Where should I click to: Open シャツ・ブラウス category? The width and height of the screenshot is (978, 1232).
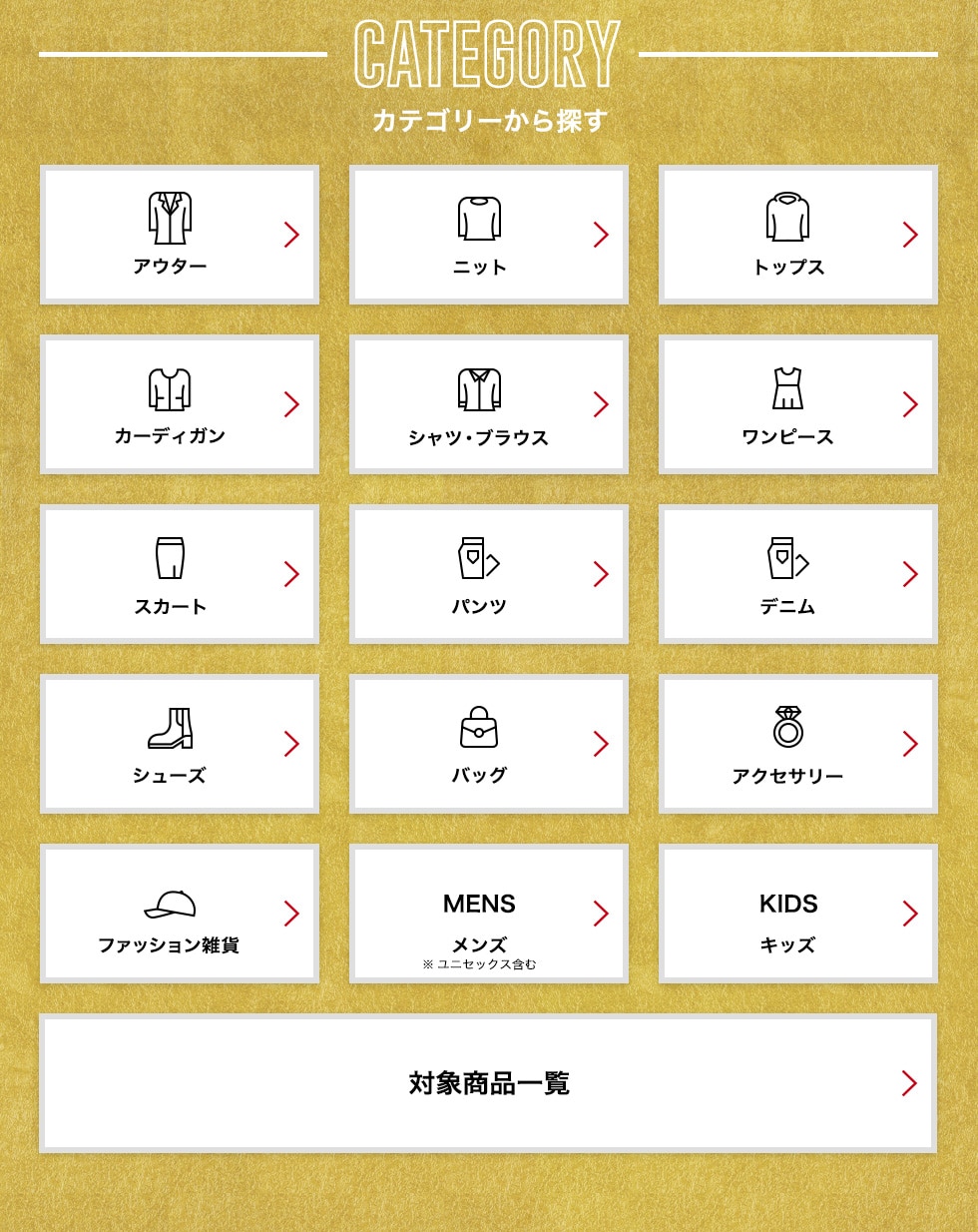click(489, 404)
